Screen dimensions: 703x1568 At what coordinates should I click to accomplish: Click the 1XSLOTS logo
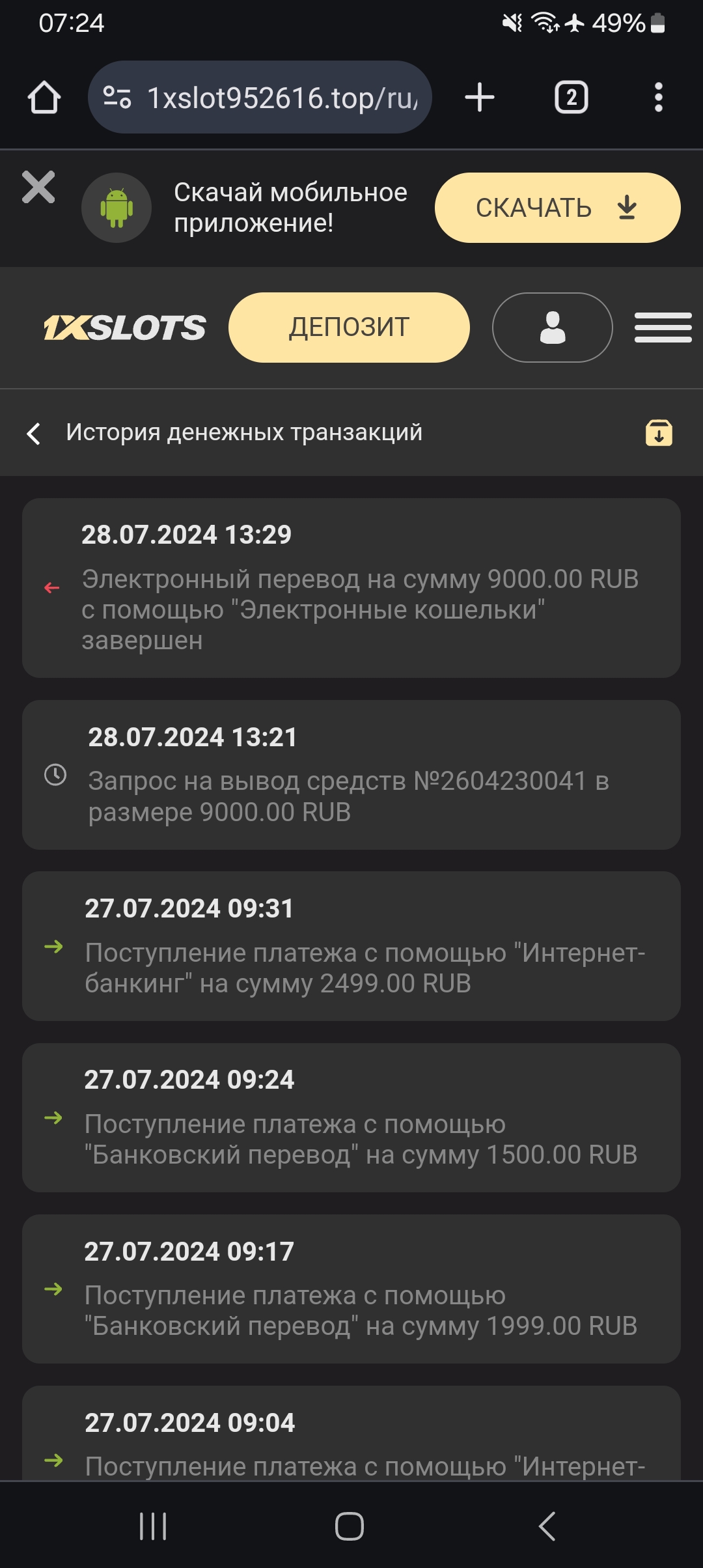click(x=124, y=327)
